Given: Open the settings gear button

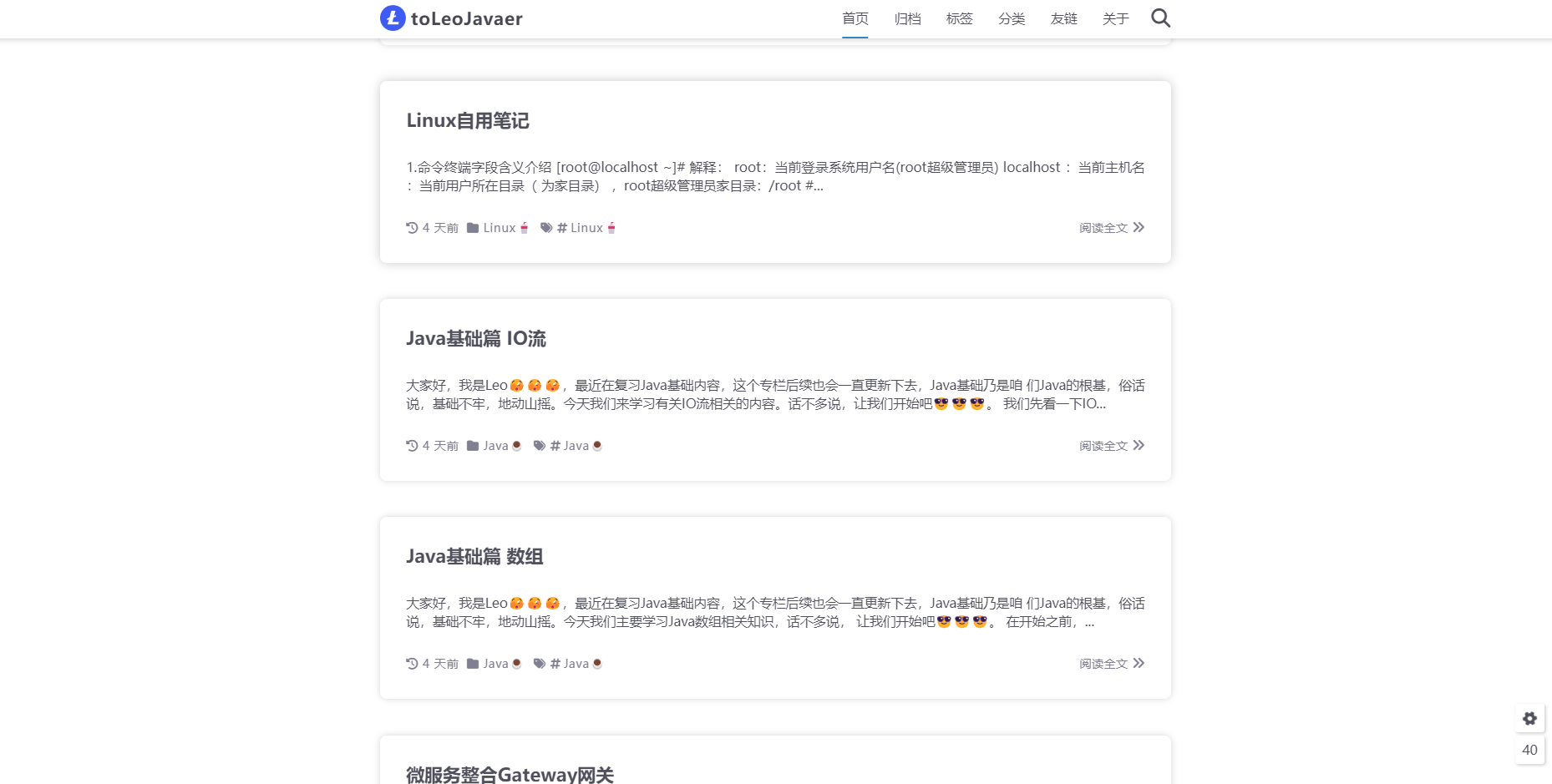Looking at the screenshot, I should [1529, 718].
